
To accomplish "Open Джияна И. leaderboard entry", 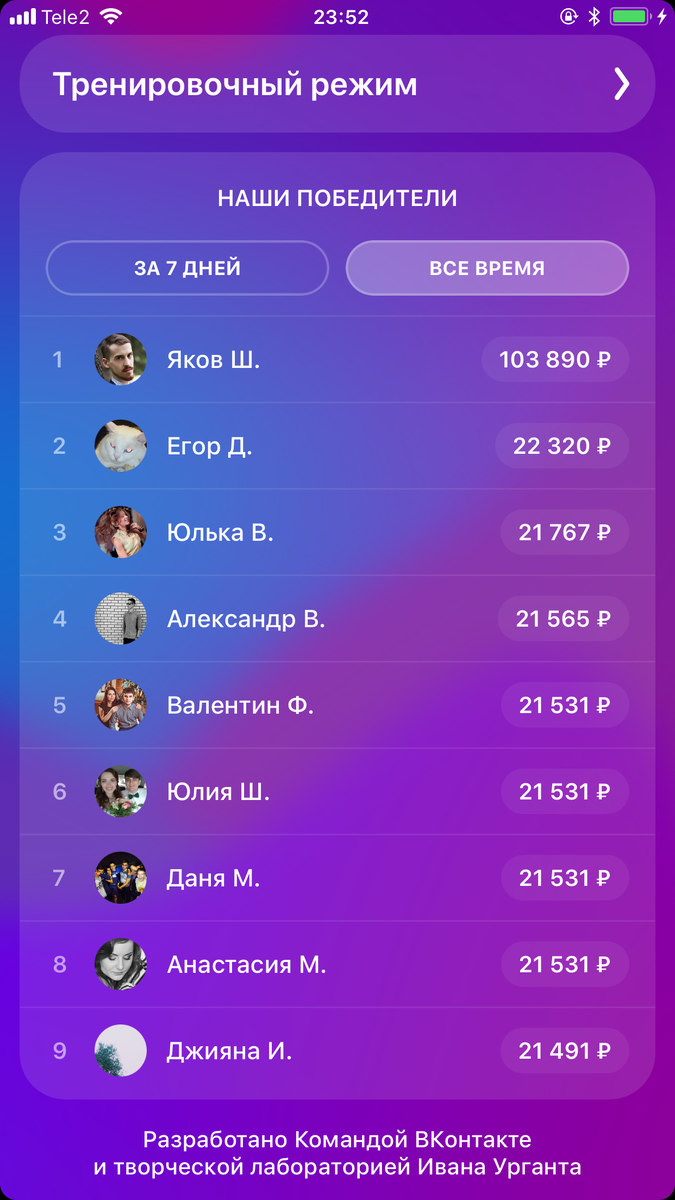I will coord(337,1051).
